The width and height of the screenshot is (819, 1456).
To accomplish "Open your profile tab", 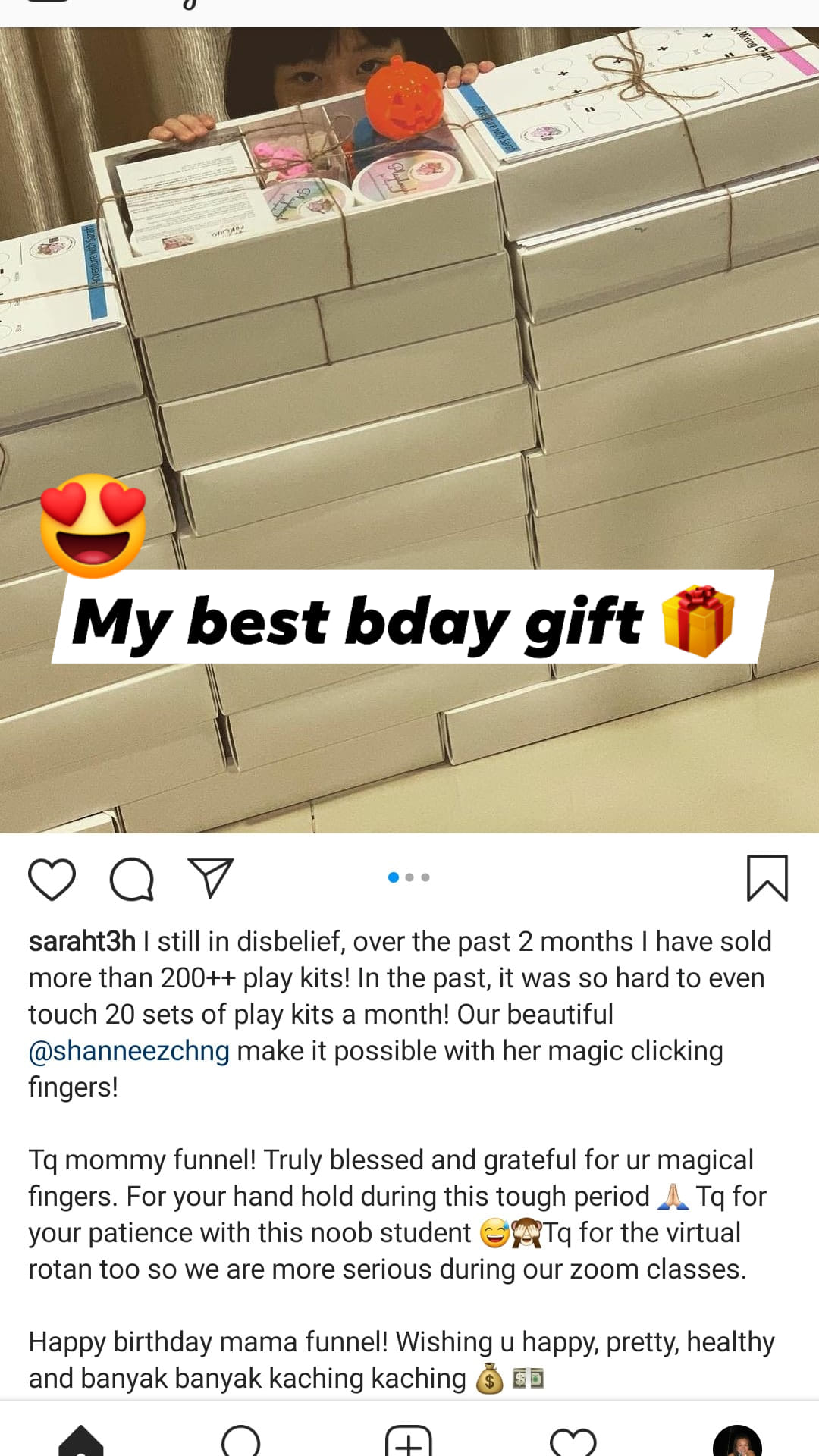I will [737, 1441].
